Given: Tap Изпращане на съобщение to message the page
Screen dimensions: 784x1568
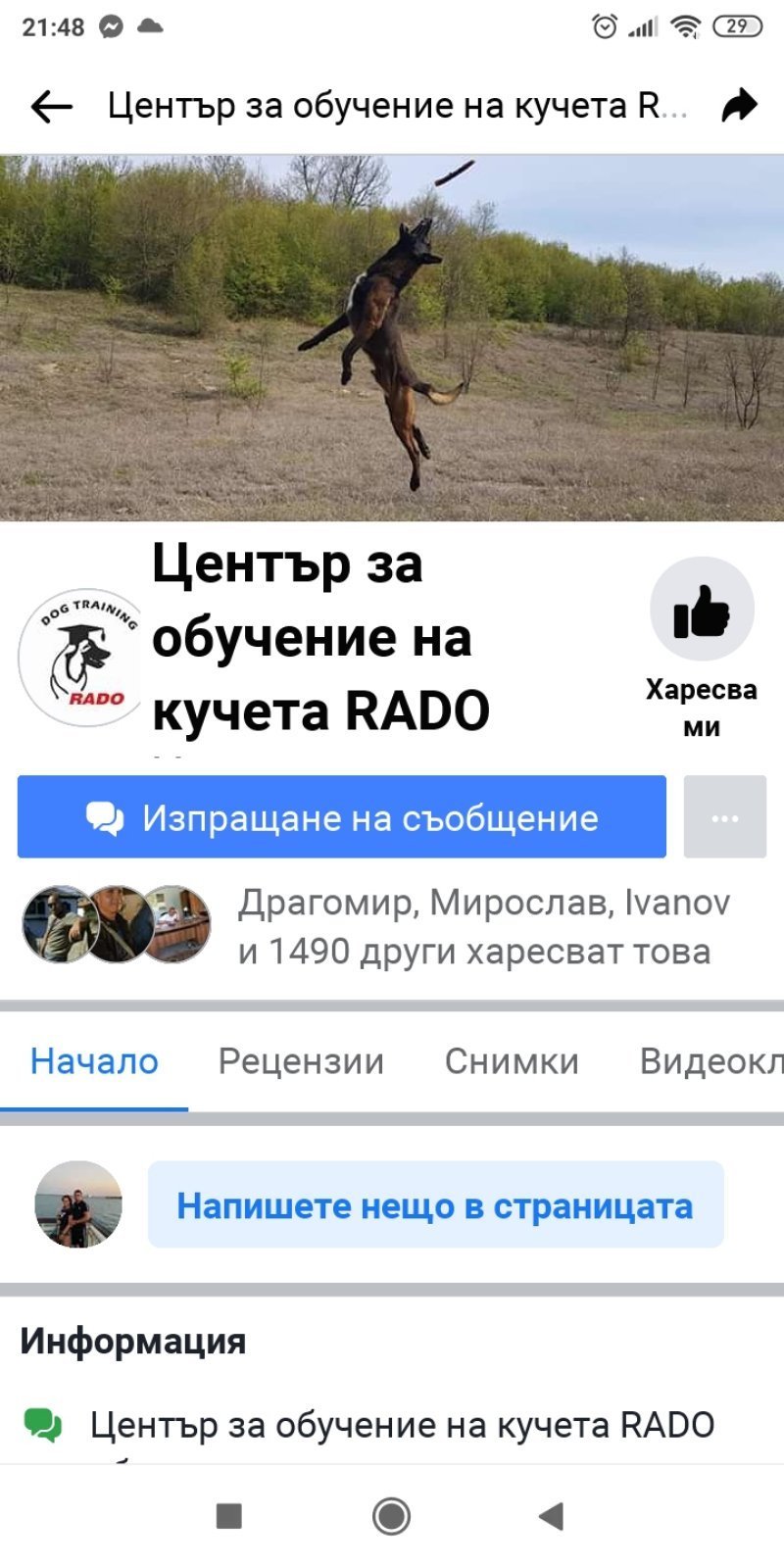Looking at the screenshot, I should tap(342, 817).
